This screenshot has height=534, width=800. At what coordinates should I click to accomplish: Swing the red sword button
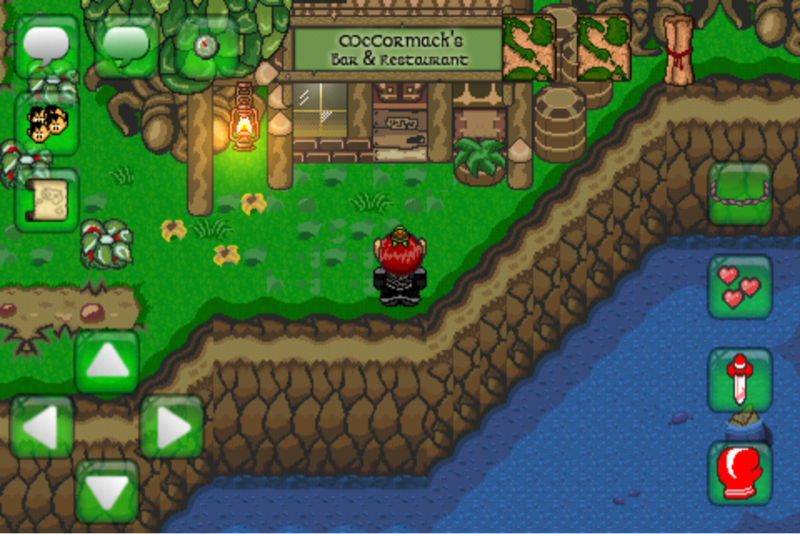click(740, 380)
